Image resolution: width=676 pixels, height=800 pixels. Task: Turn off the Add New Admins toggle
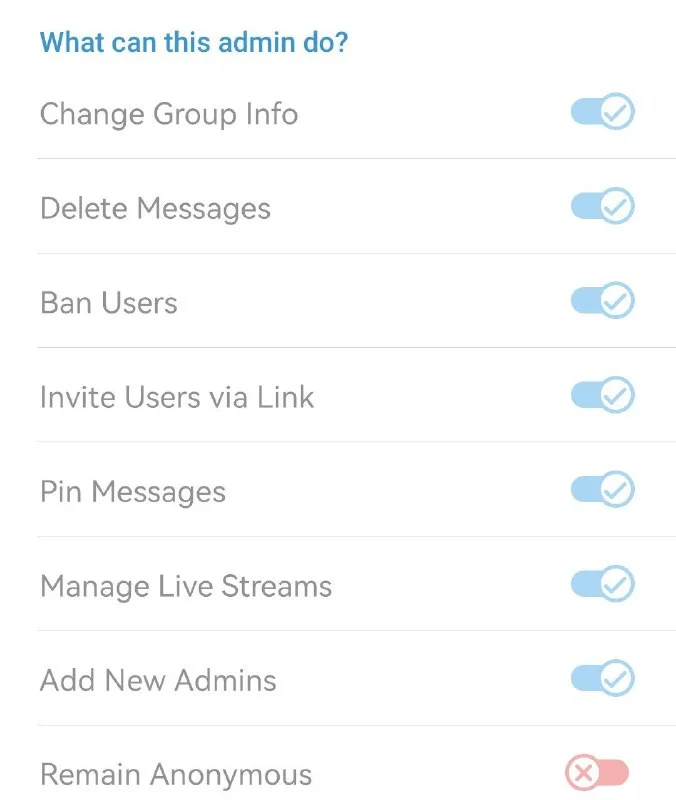tap(602, 679)
